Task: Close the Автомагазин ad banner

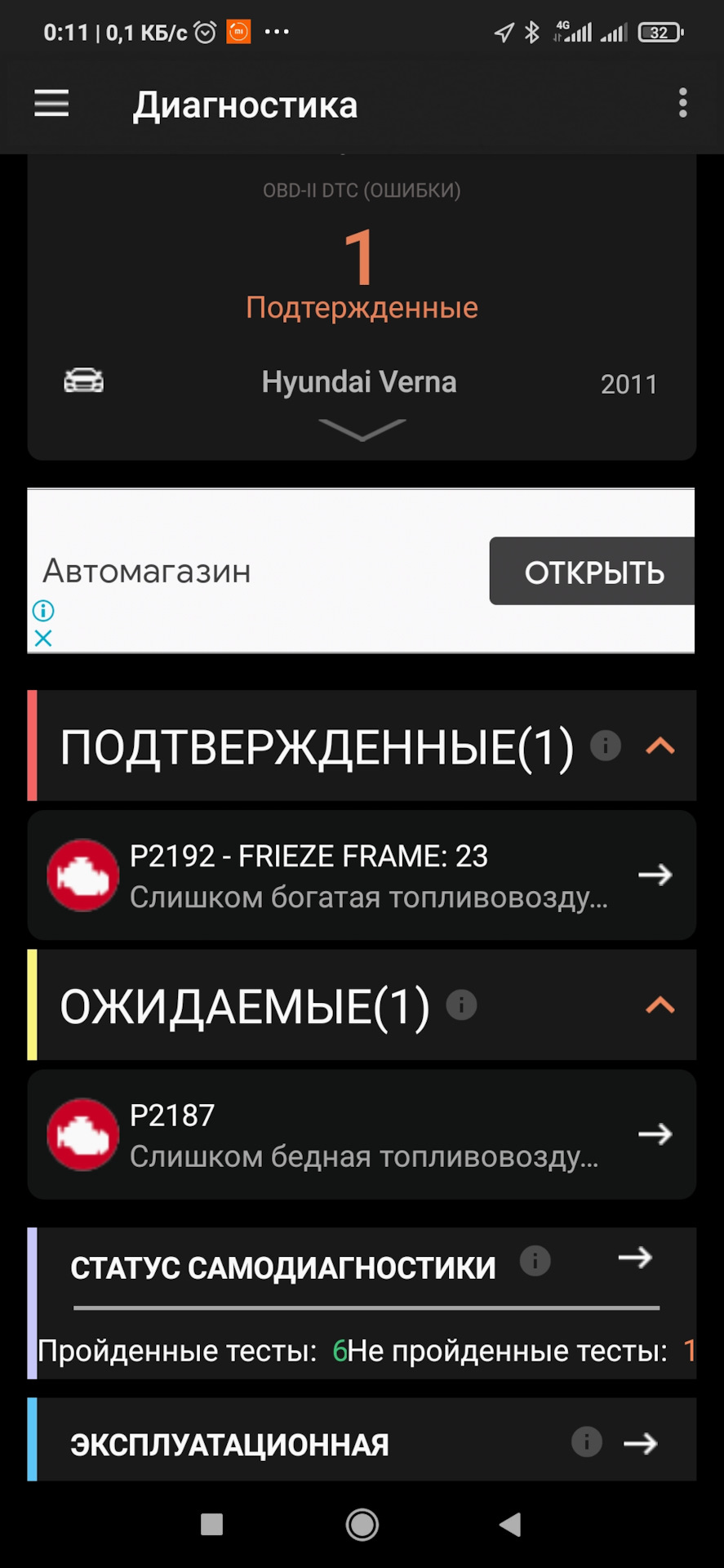Action: [x=43, y=639]
